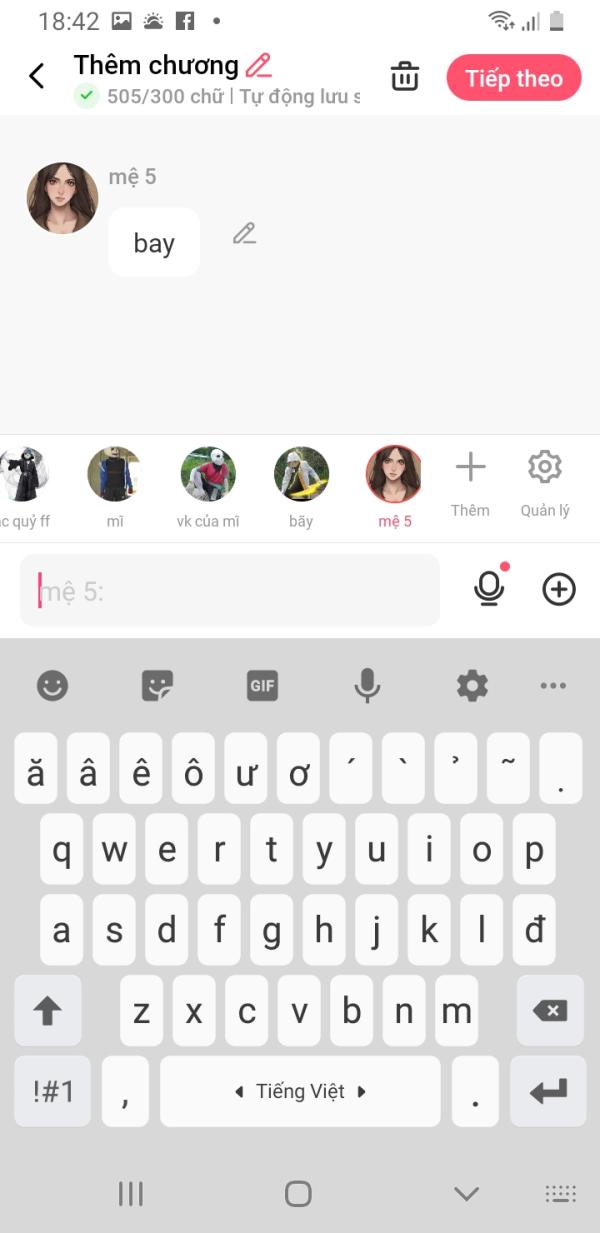Open keyboard settings gear
This screenshot has height=1233, width=600.
[472, 685]
